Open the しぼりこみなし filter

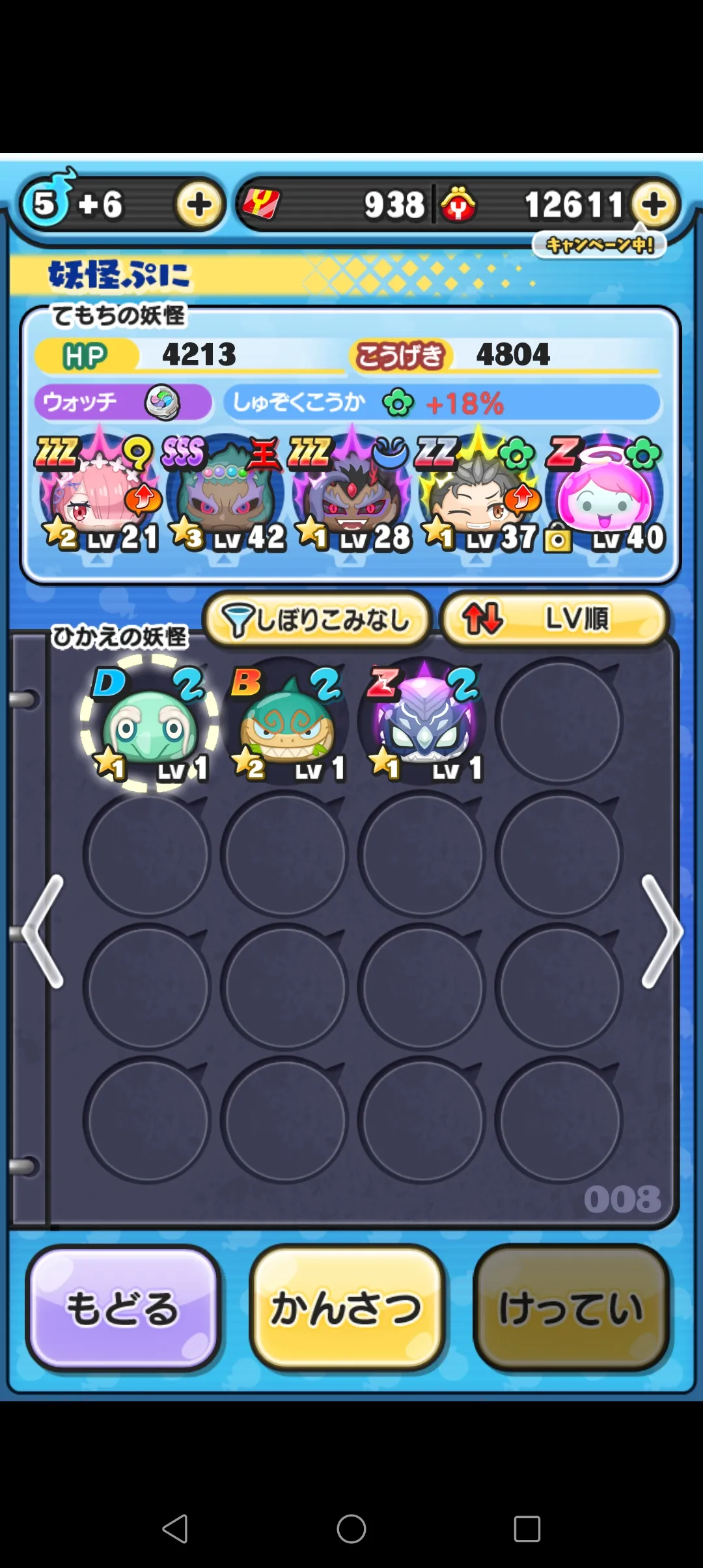318,619
